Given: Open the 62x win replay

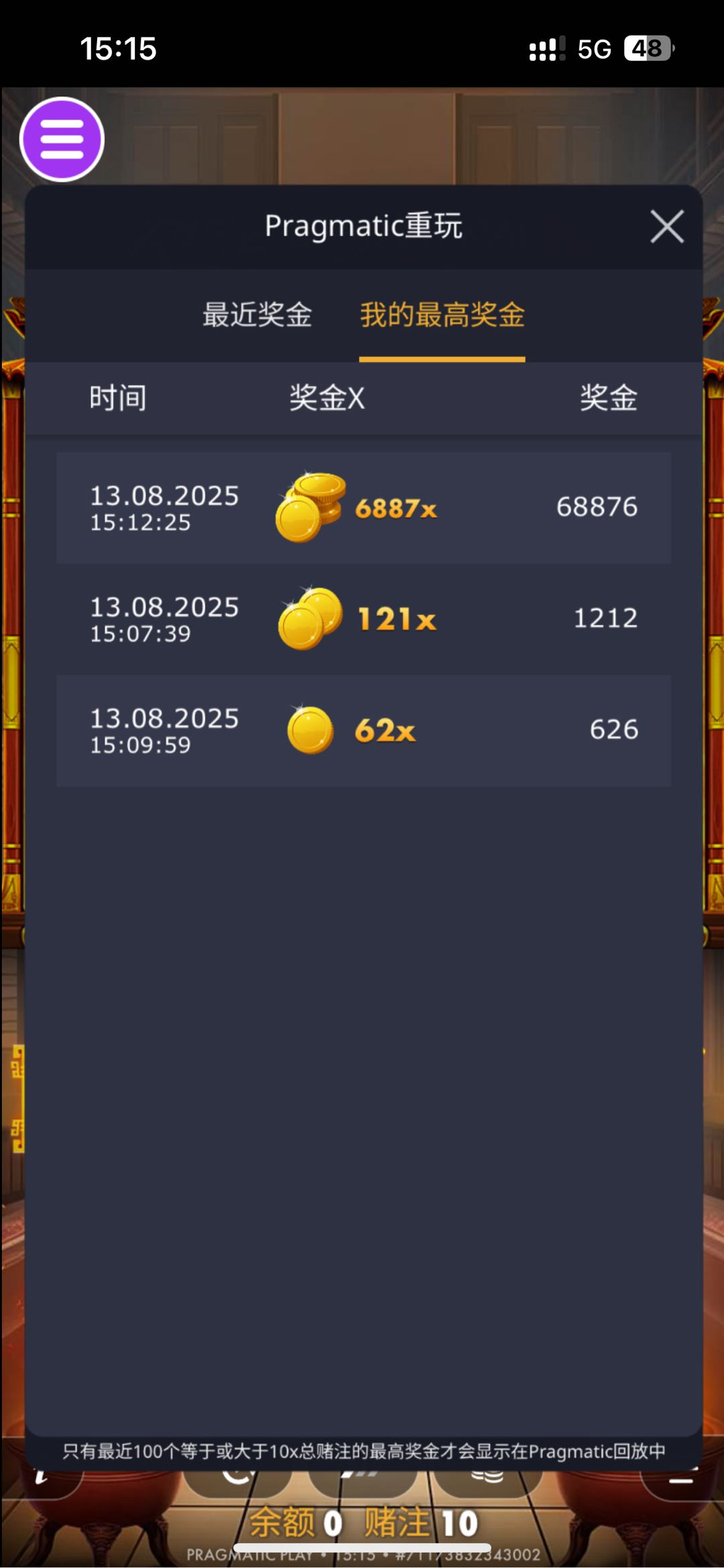Looking at the screenshot, I should click(363, 730).
